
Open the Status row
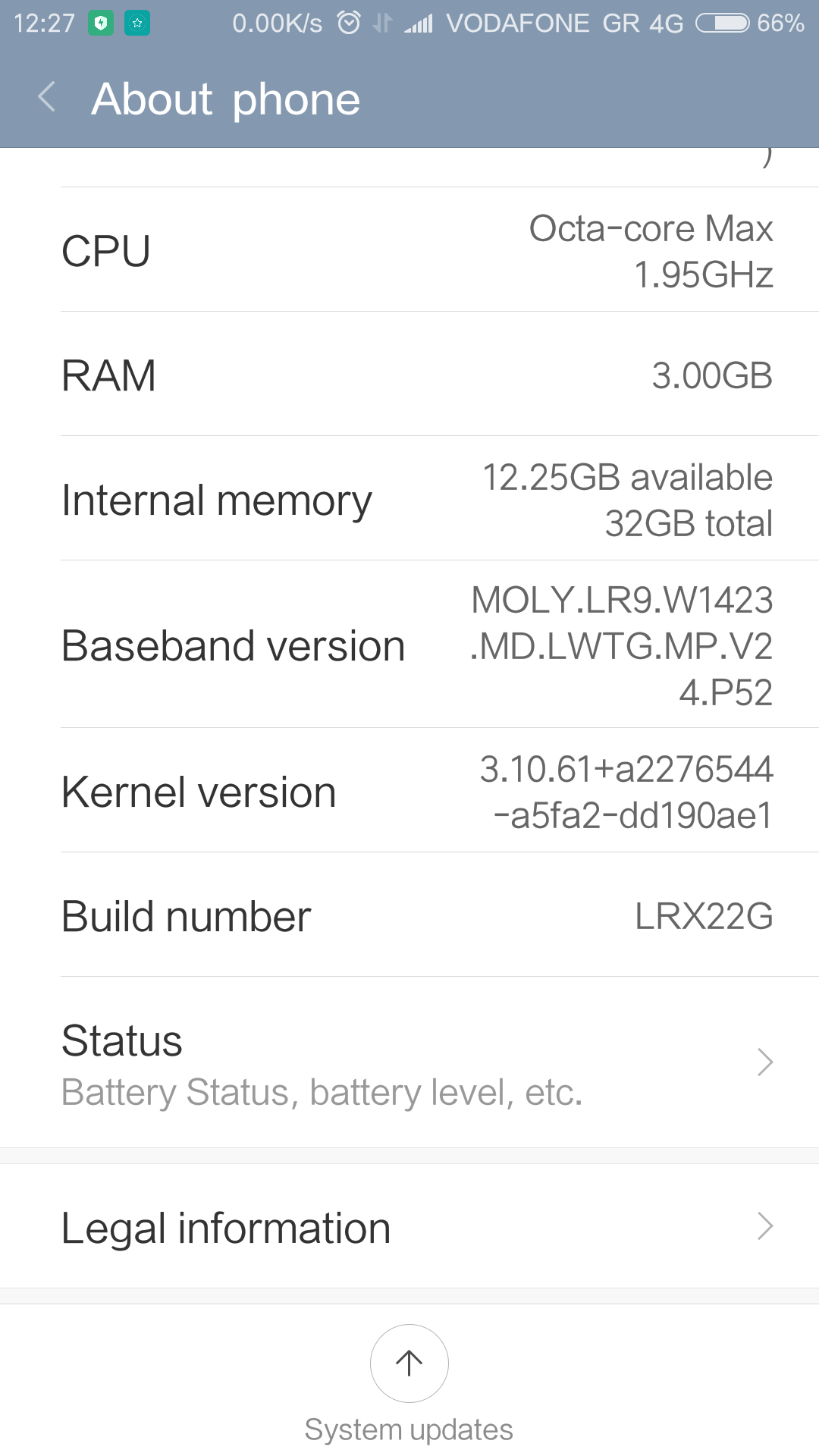(x=409, y=1062)
